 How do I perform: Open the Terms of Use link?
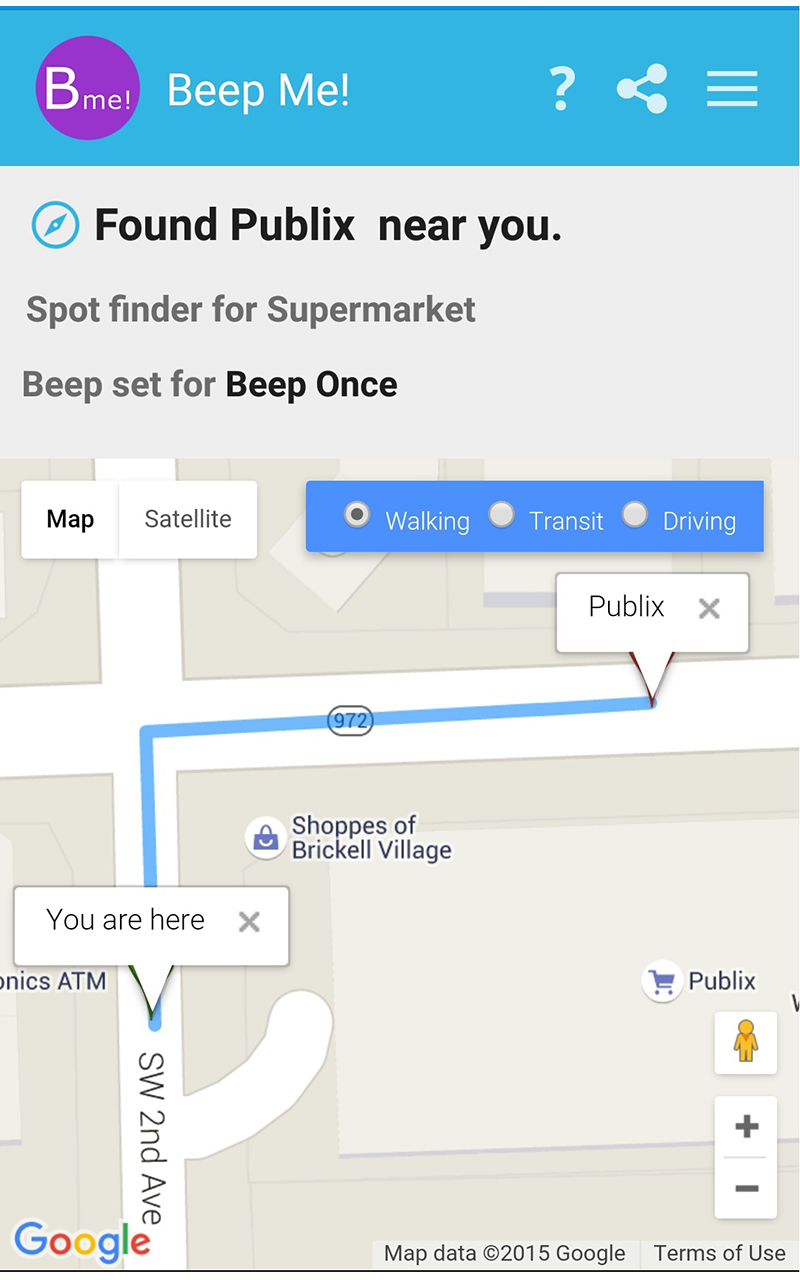point(719,1253)
